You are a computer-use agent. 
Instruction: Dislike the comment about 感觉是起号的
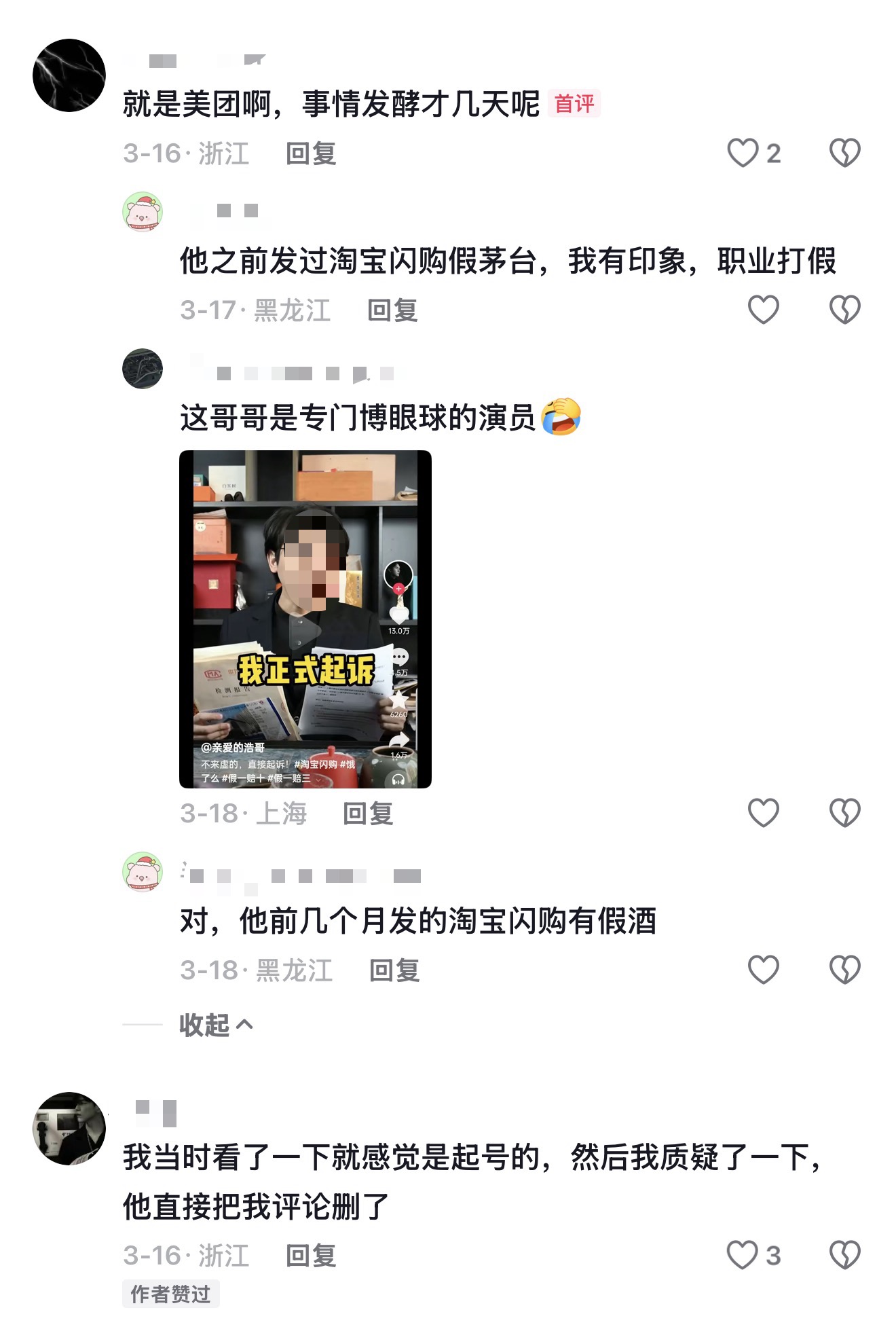point(844,1255)
